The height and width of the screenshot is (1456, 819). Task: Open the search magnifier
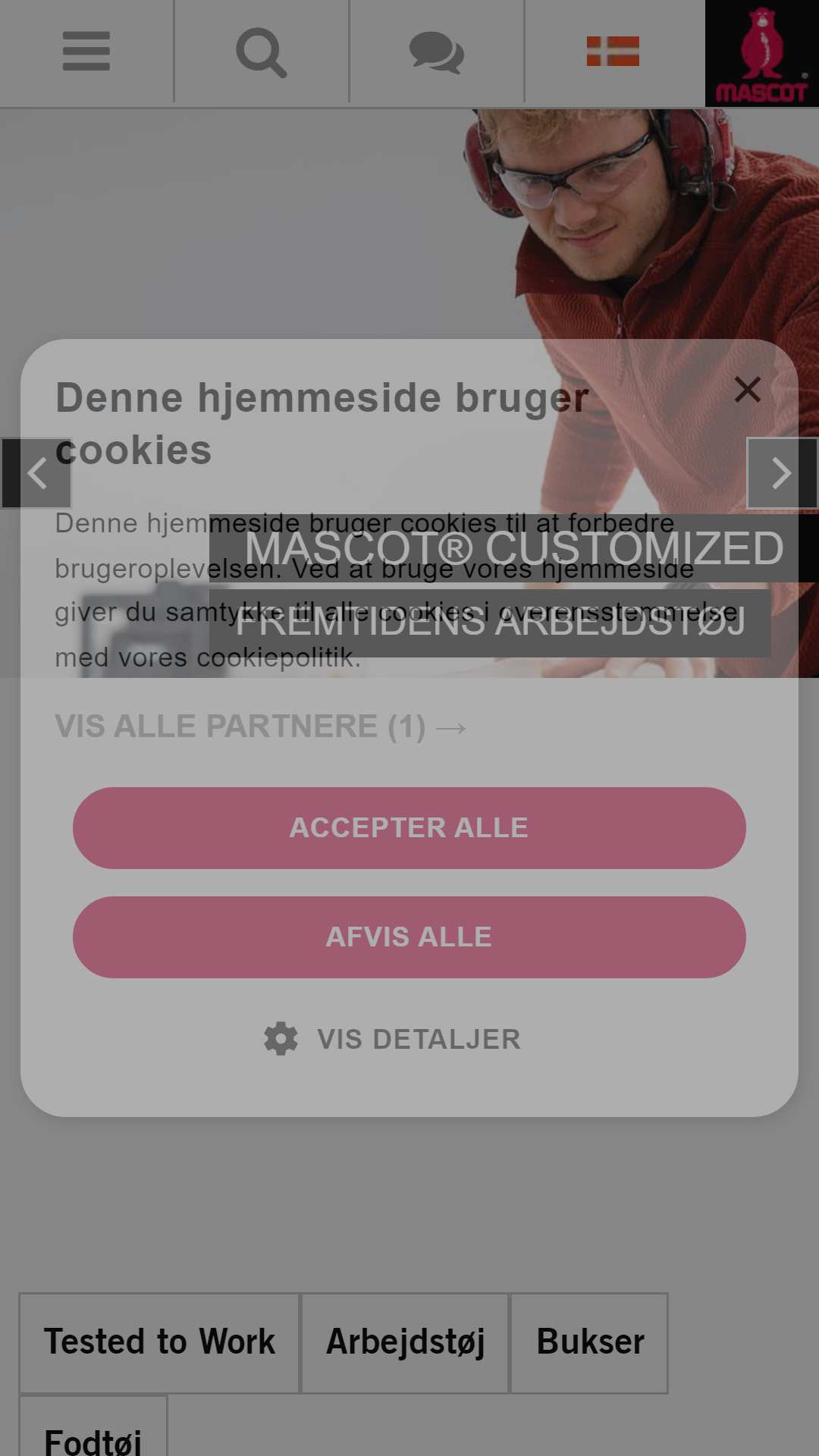tap(262, 52)
